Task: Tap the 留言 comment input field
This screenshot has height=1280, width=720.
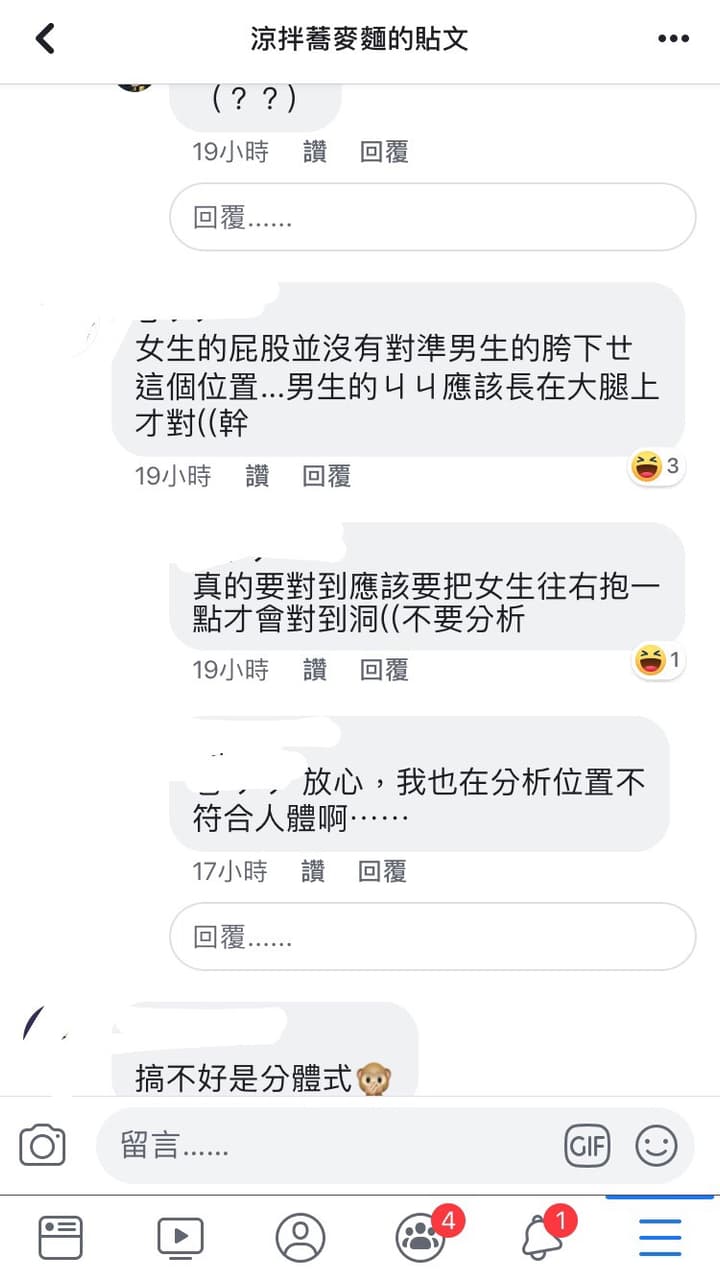Action: pyautogui.click(x=330, y=1146)
